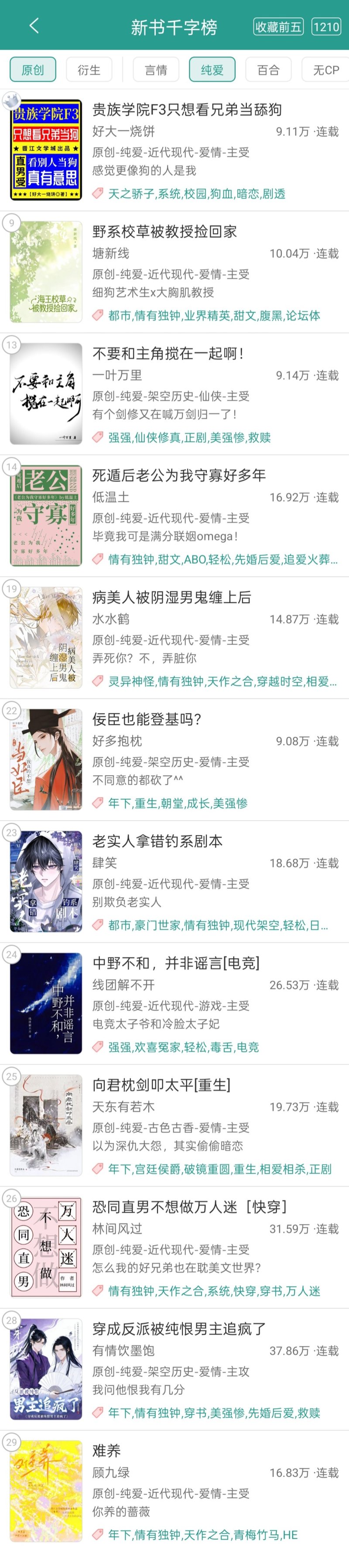Open 死遁后老公为我守寡好多年
Image resolution: width=349 pixels, height=1568 pixels.
[x=179, y=475]
